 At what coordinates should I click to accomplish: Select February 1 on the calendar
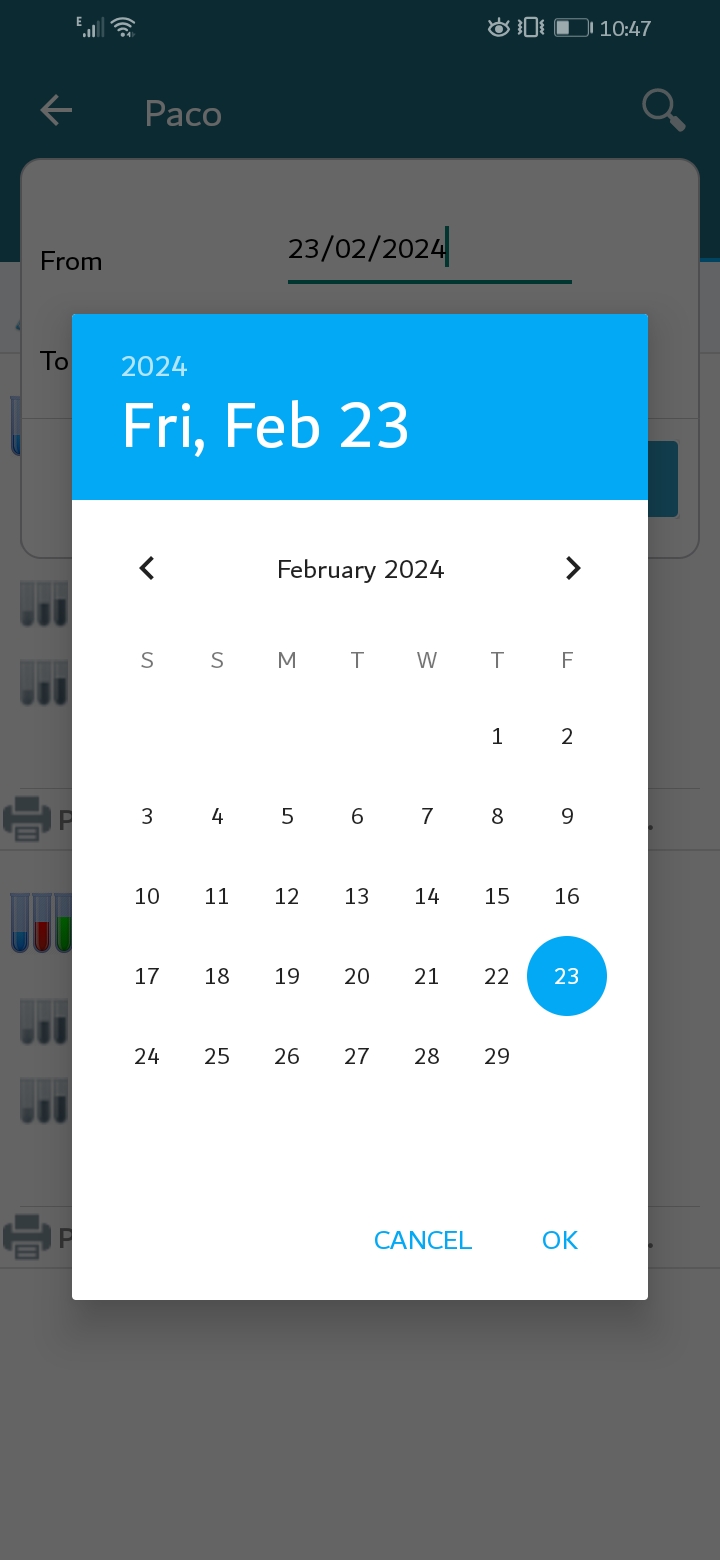(497, 736)
